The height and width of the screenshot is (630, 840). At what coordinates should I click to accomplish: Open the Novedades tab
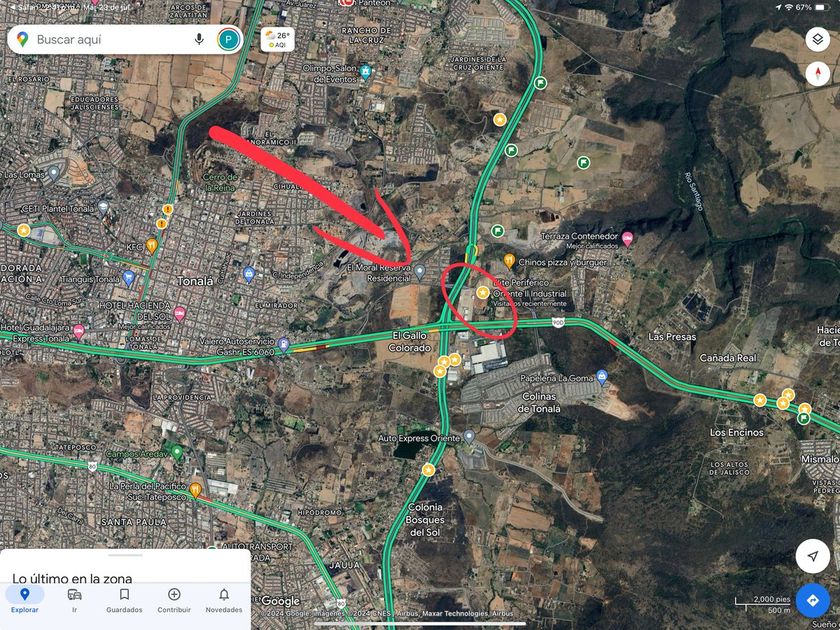point(224,601)
